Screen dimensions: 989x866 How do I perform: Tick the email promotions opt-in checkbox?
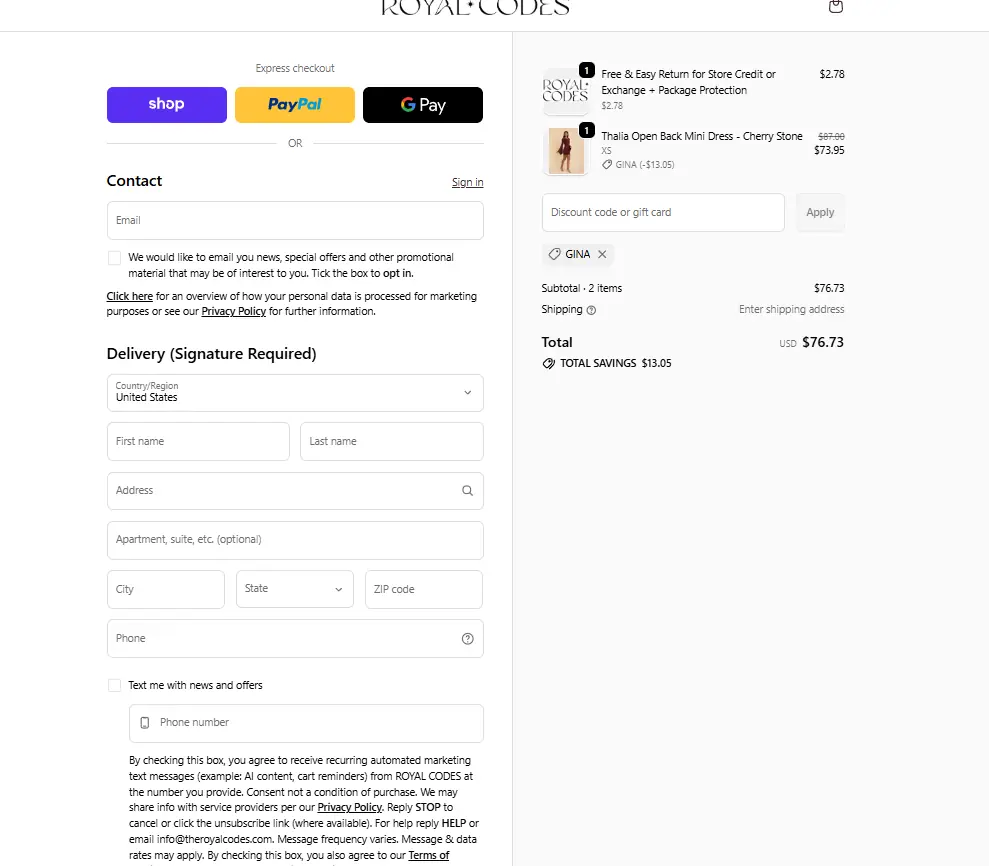coord(114,258)
